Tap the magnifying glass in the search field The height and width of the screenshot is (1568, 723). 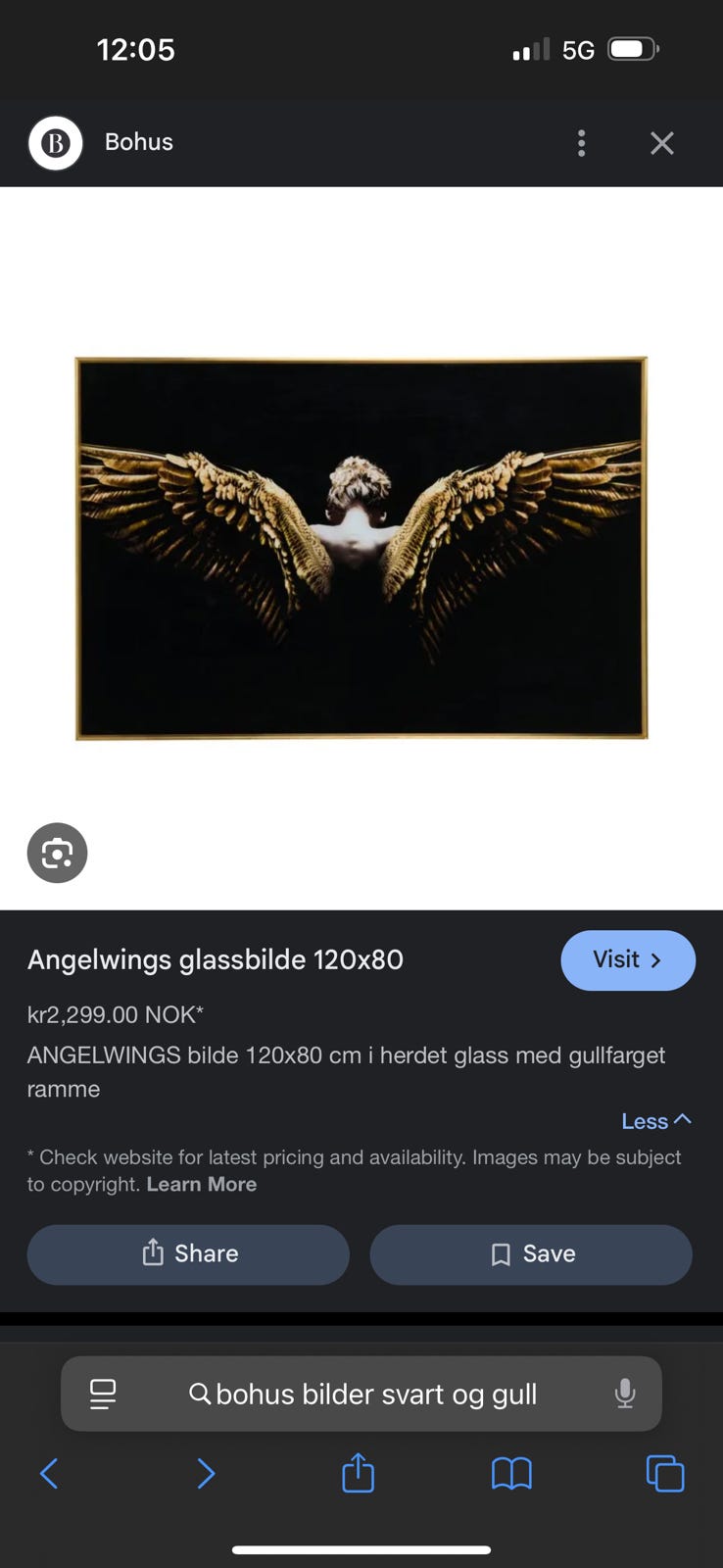click(200, 1394)
